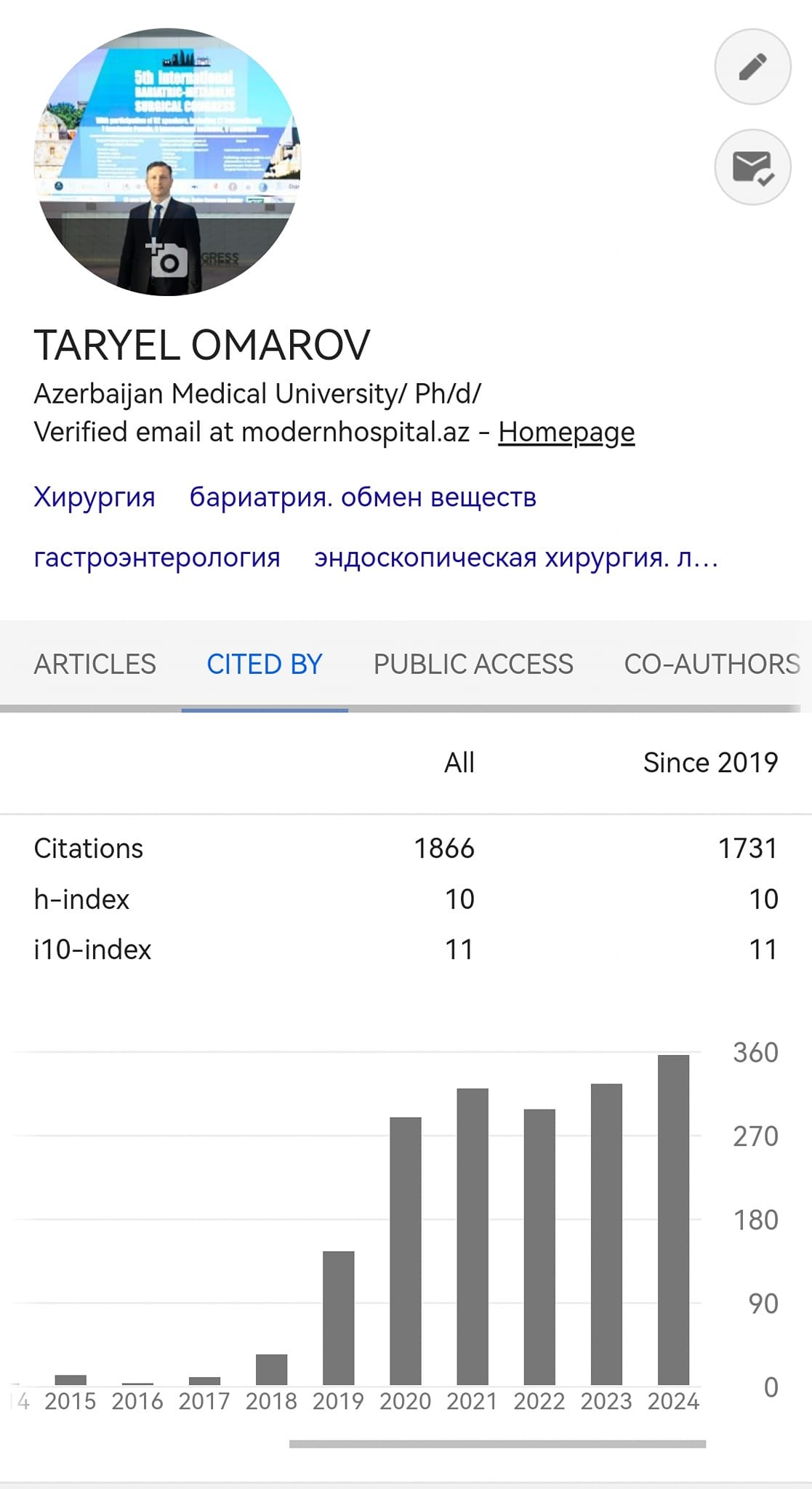Open the эндоскопическая хирургия tag
812x1489 pixels.
pyautogui.click(x=515, y=558)
